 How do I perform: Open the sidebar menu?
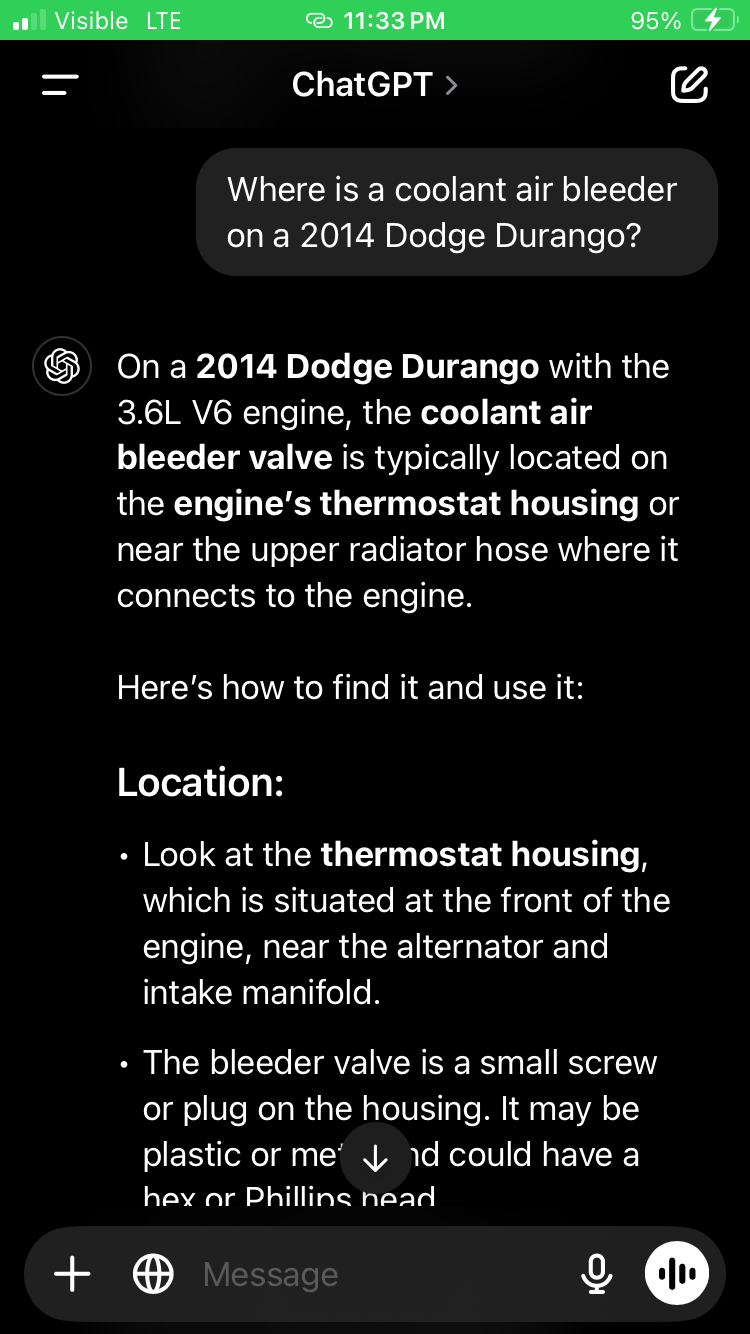tap(60, 86)
